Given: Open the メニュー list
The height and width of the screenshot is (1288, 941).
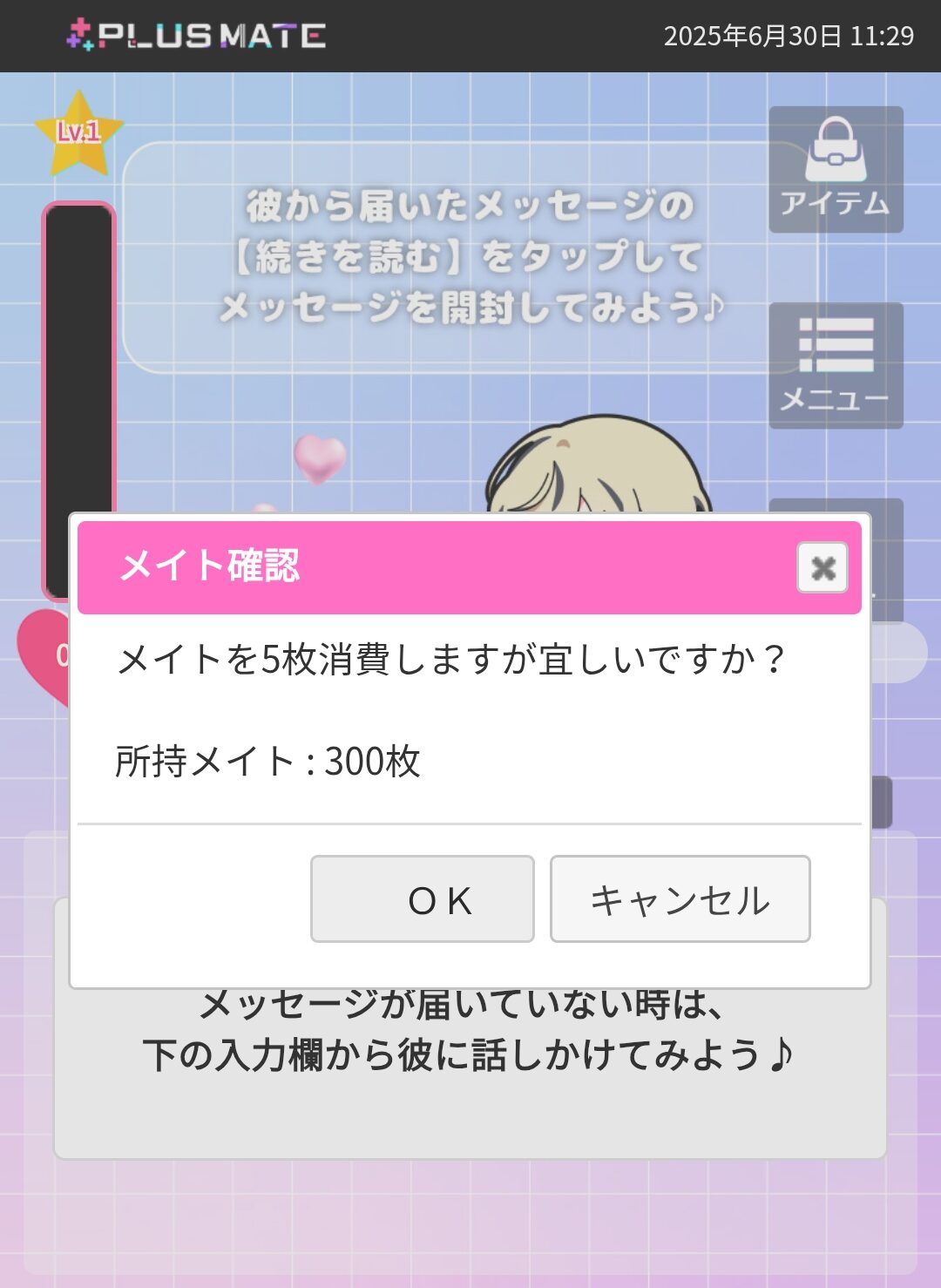Looking at the screenshot, I should (x=835, y=365).
